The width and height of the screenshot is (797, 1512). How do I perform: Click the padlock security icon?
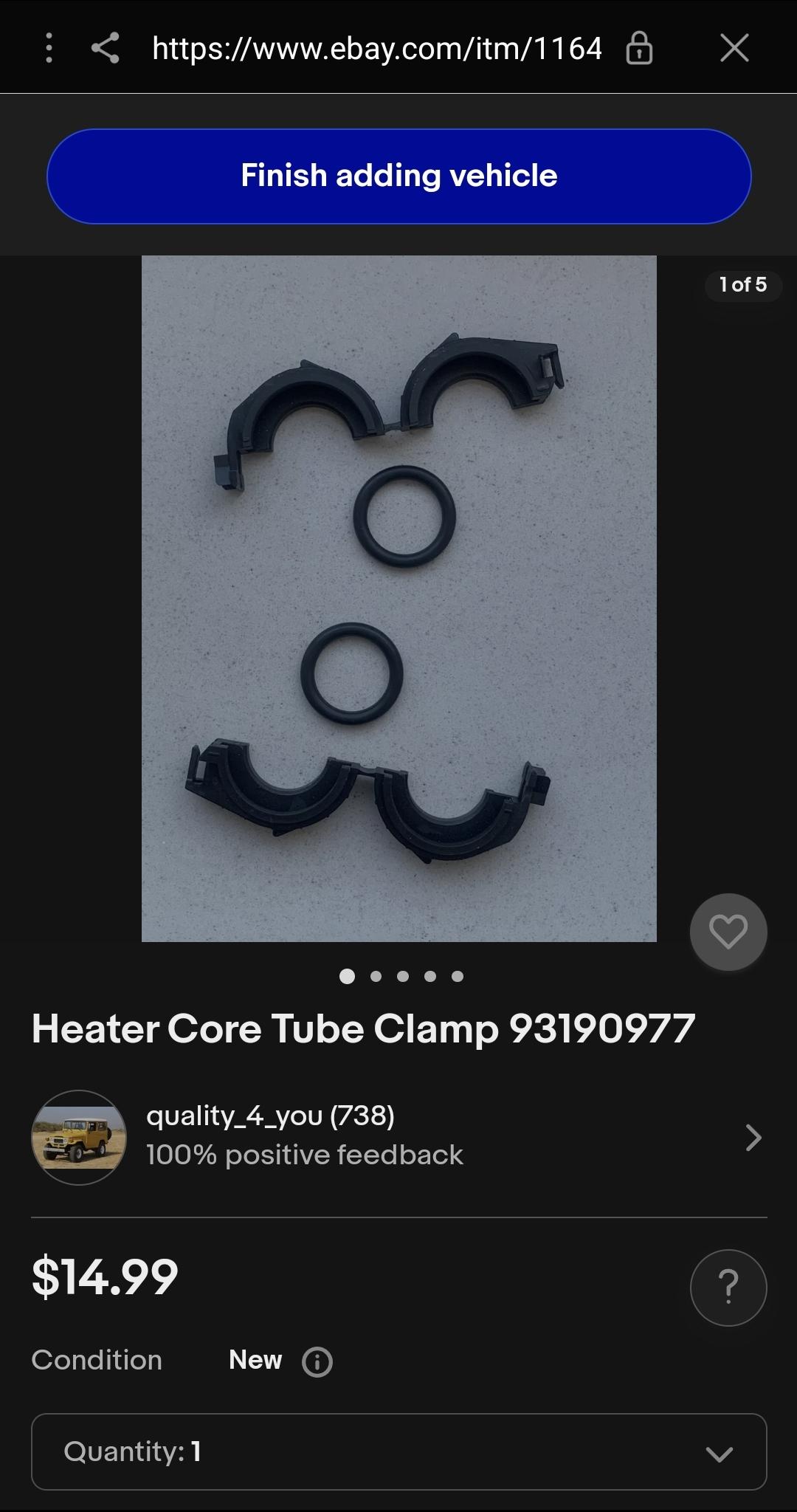[639, 47]
